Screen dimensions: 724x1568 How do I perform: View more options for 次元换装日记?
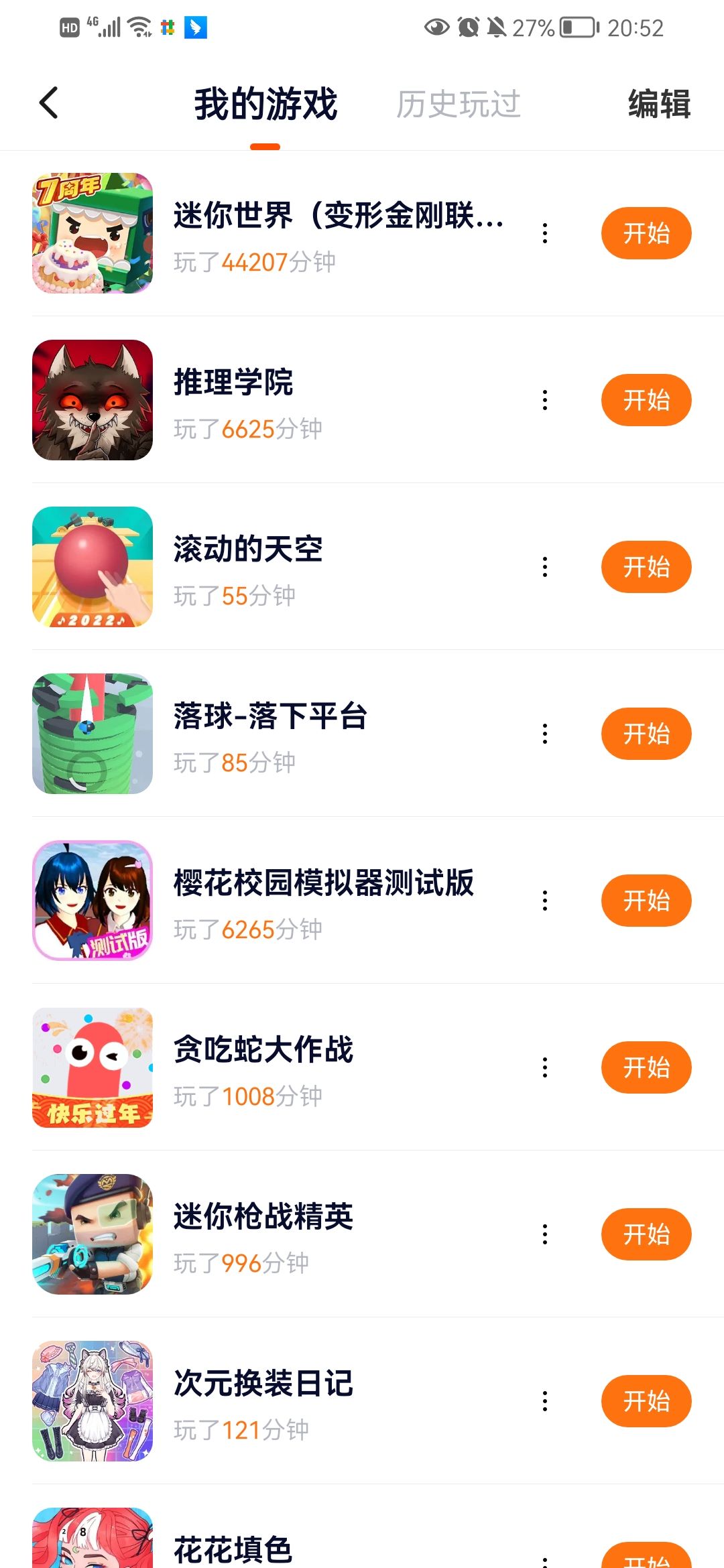(x=545, y=1401)
